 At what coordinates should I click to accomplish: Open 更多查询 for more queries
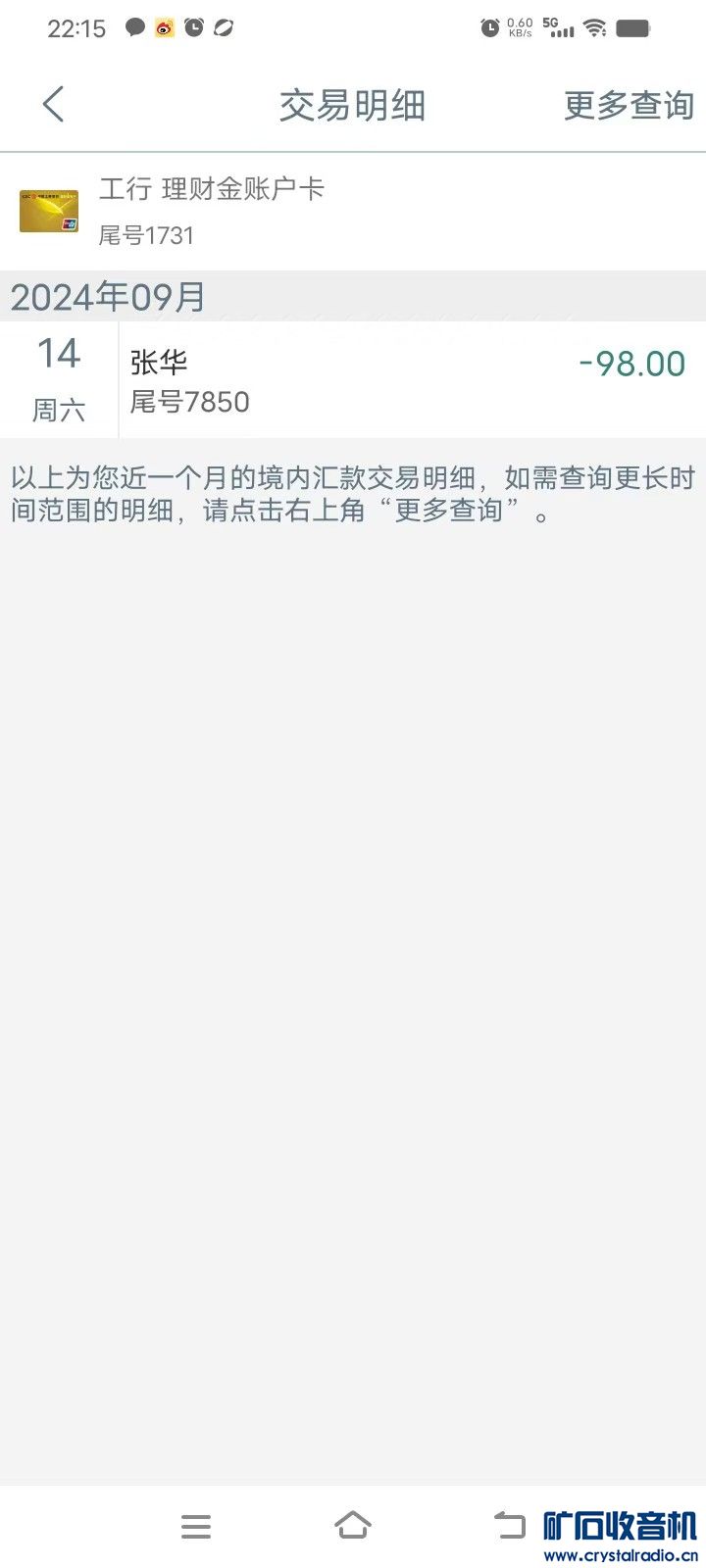click(628, 106)
